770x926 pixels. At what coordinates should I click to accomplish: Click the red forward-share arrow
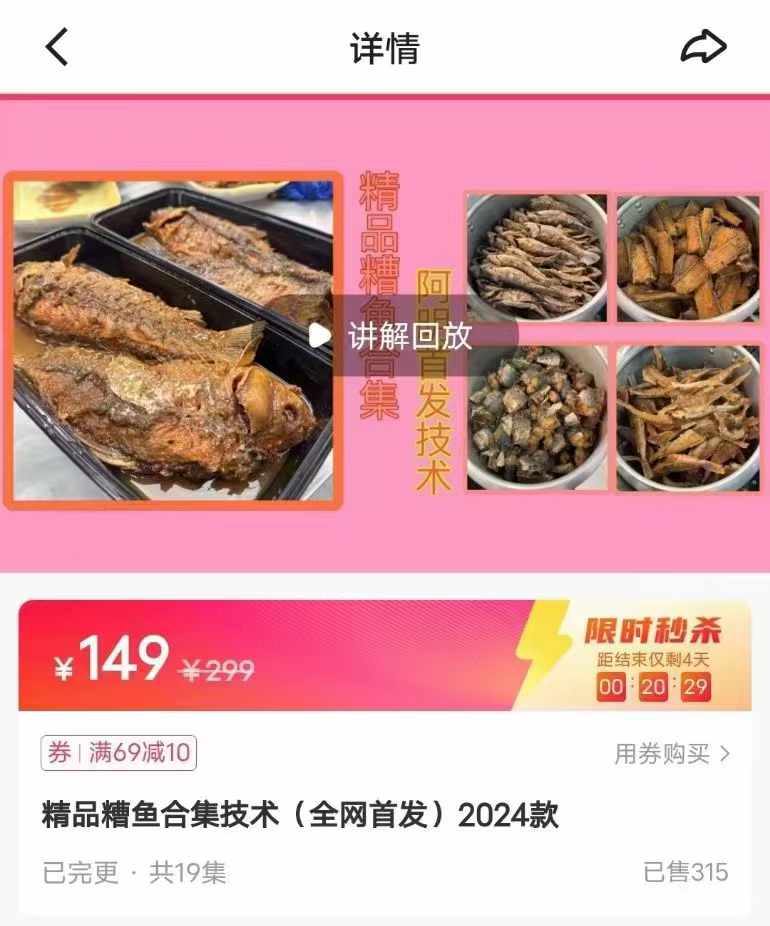(x=707, y=44)
